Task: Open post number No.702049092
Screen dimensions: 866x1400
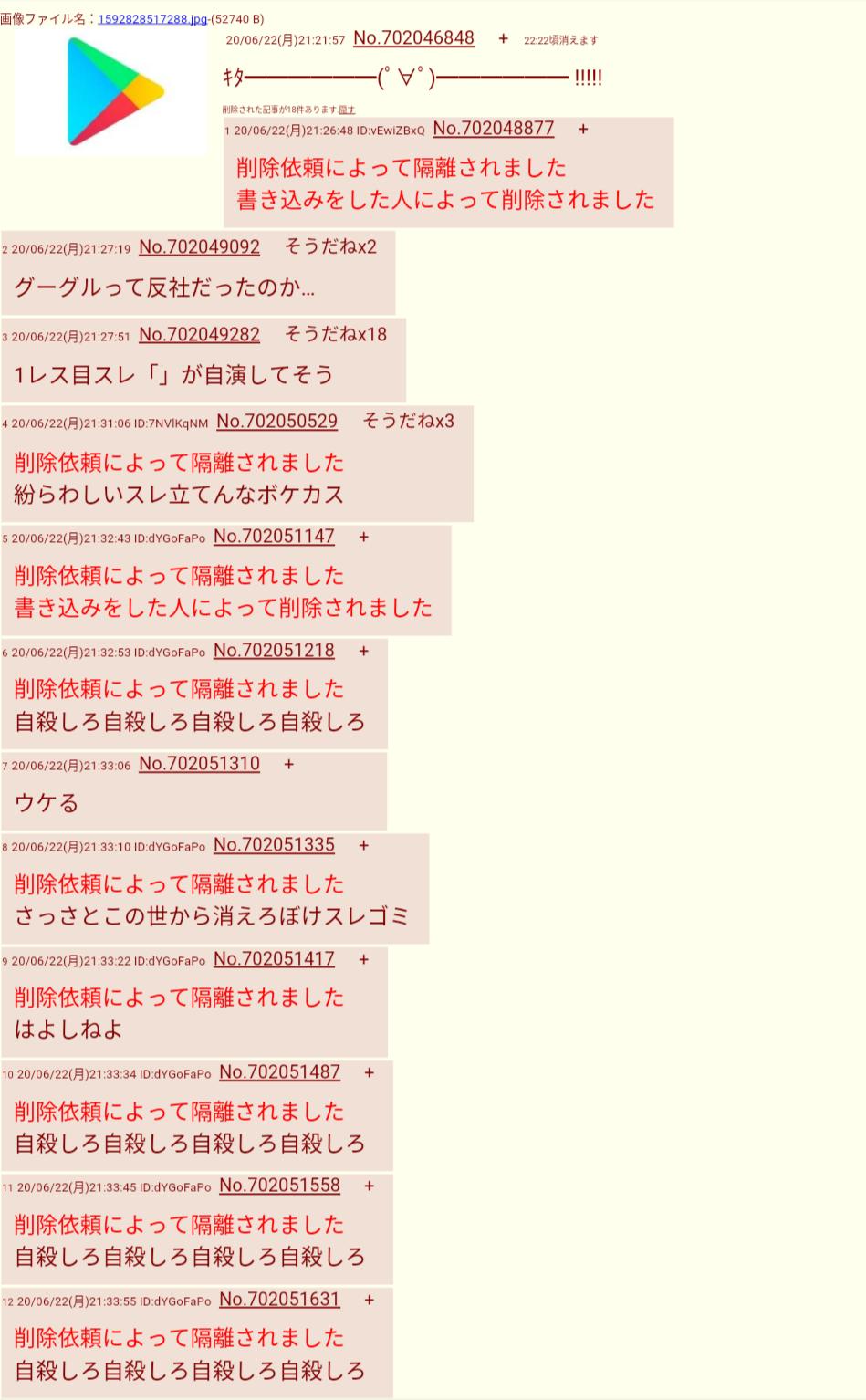Action: click(x=199, y=247)
